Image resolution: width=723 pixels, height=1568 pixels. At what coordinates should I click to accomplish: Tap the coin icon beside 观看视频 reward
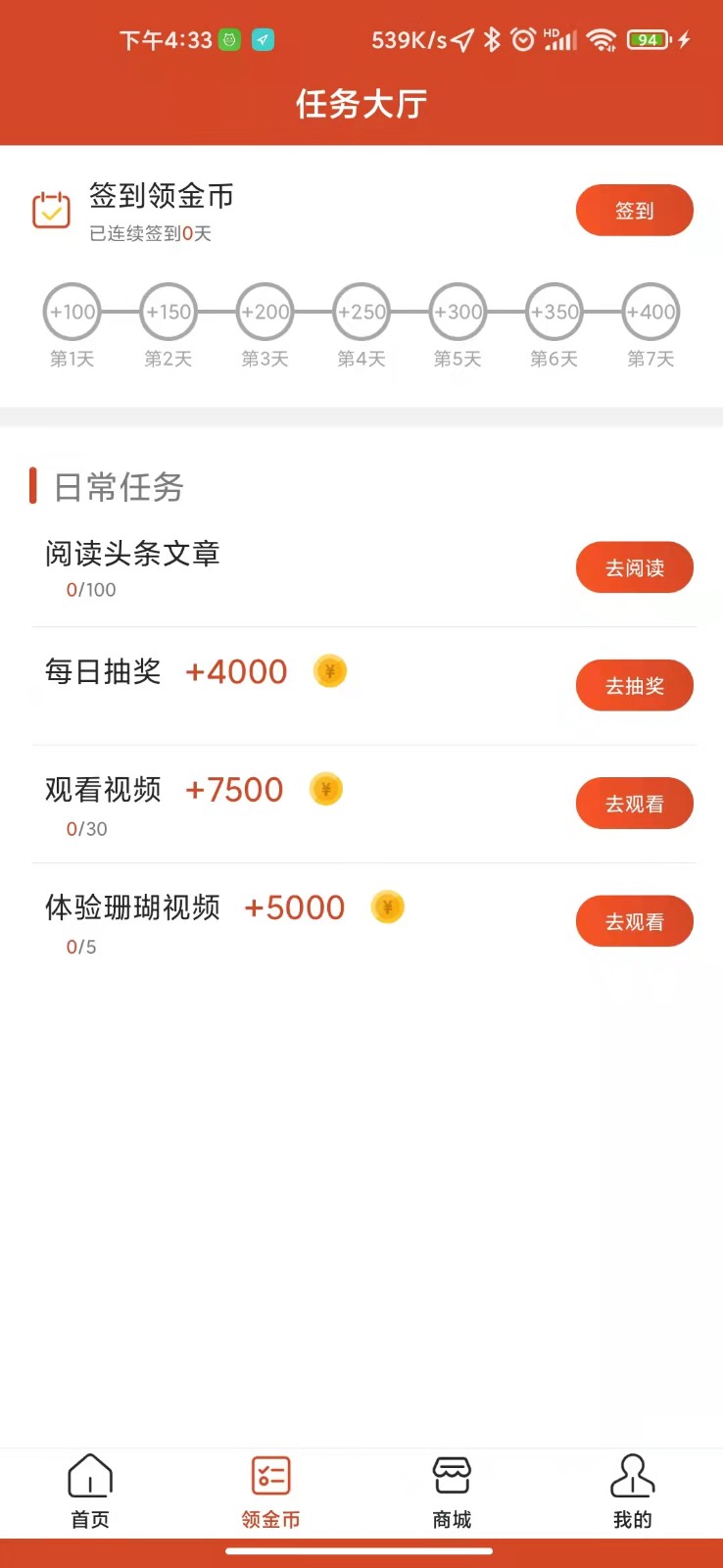(326, 788)
